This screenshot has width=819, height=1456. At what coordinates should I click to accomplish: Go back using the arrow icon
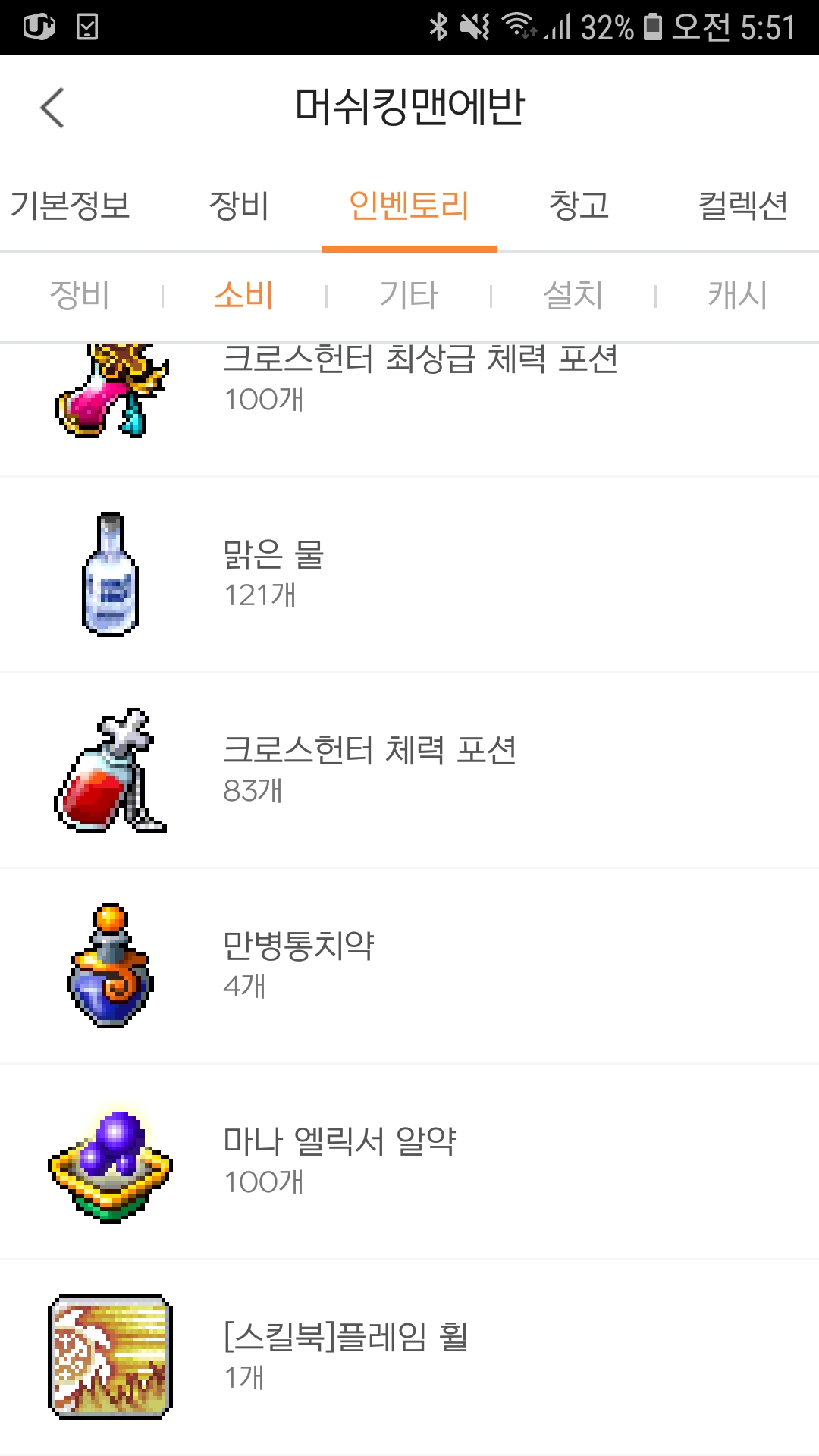point(52,108)
